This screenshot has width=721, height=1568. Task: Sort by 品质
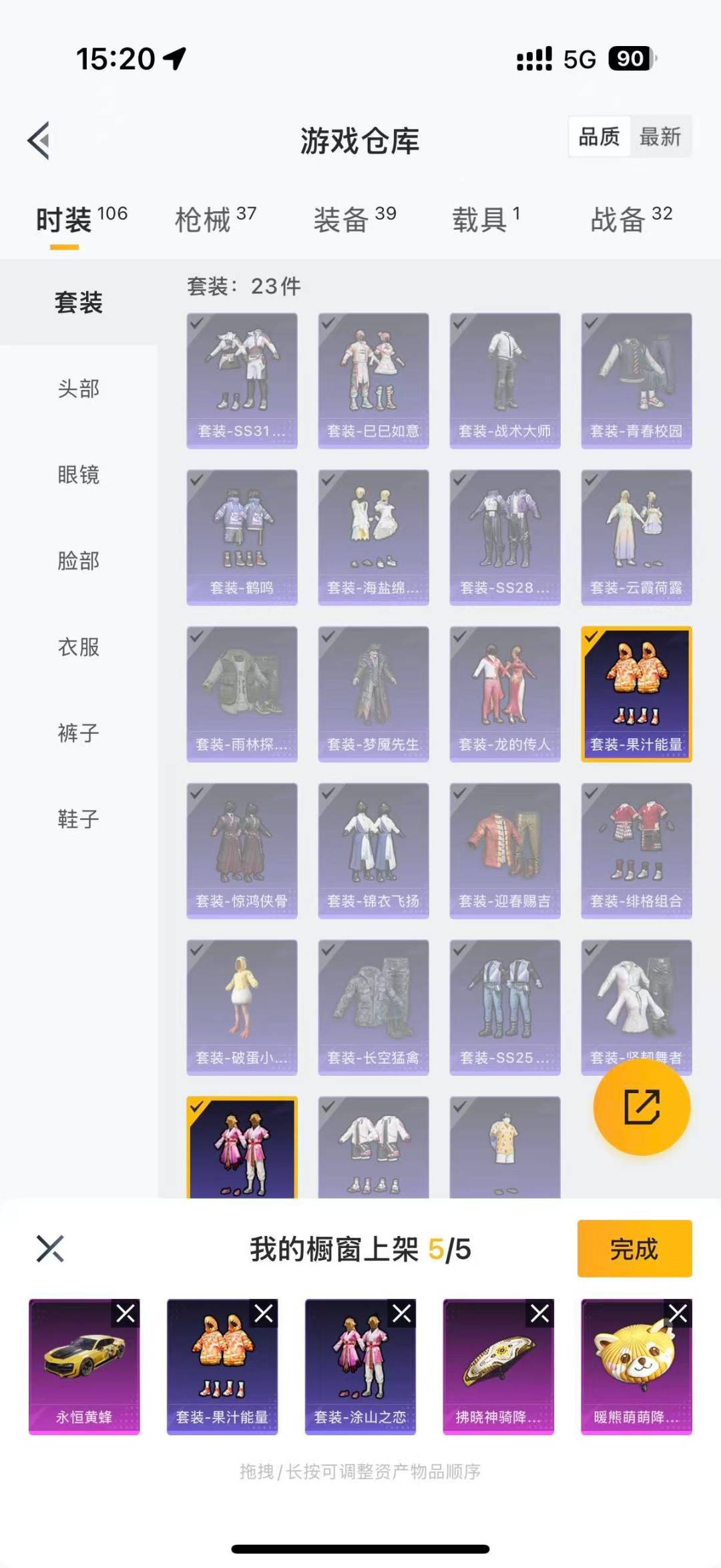click(x=599, y=137)
